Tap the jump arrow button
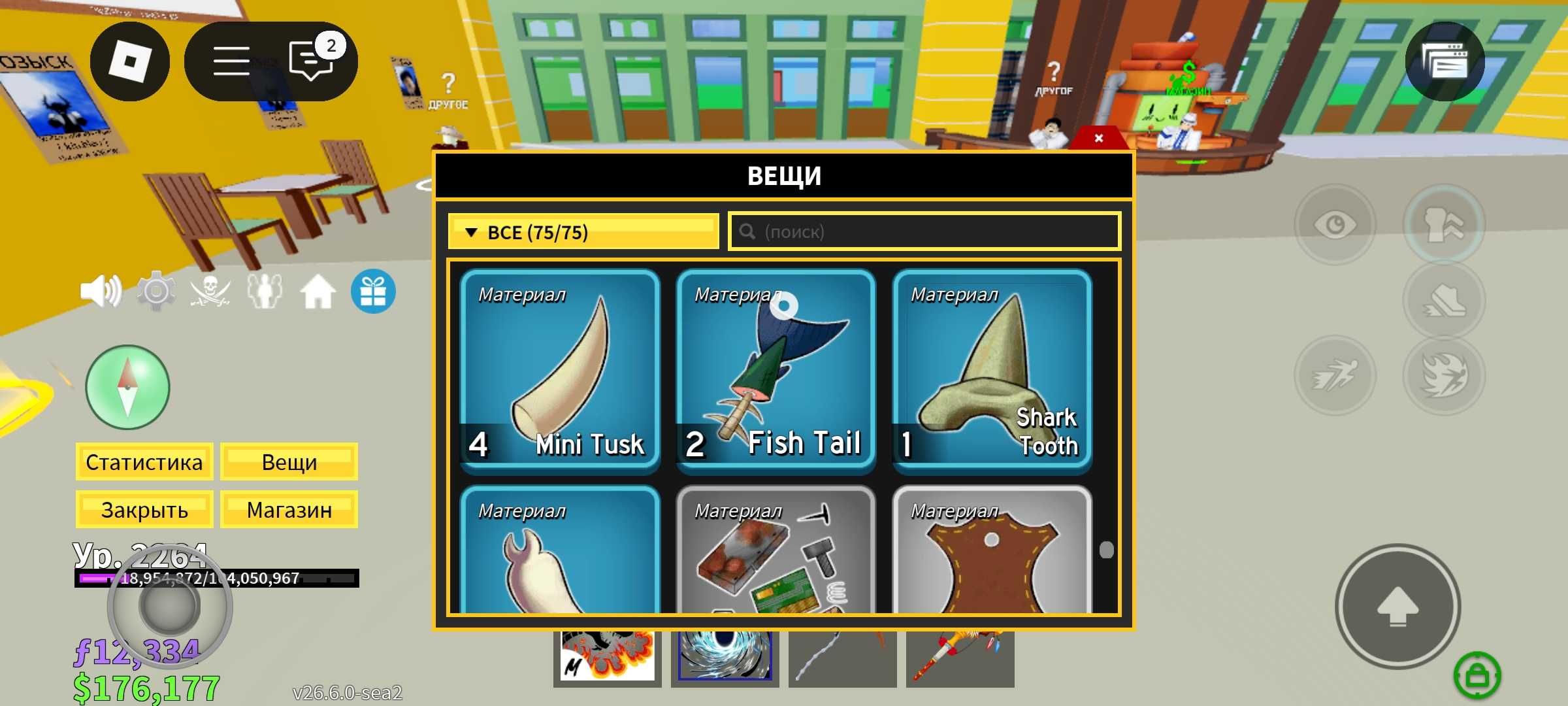1568x706 pixels. pos(1397,607)
